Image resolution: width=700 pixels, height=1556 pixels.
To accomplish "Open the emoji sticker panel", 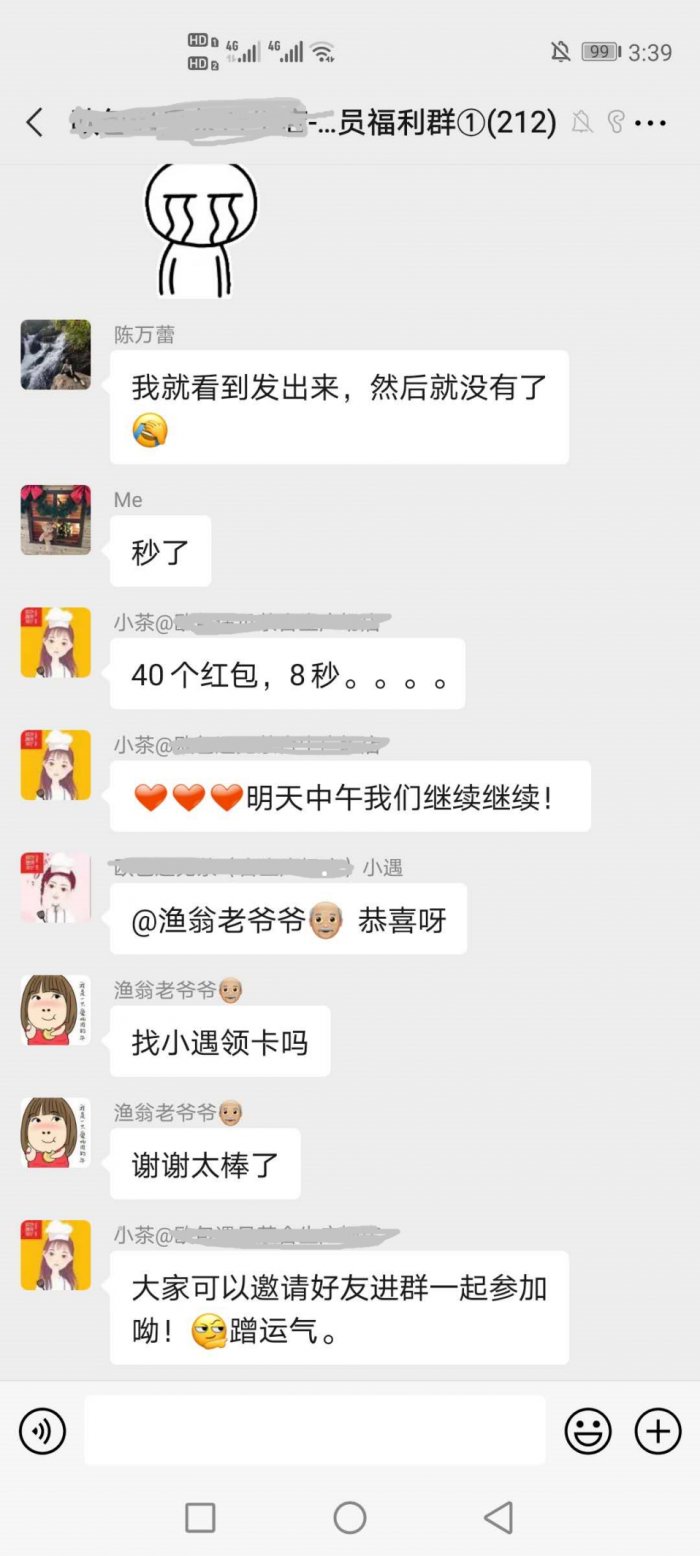I will pos(588,1431).
